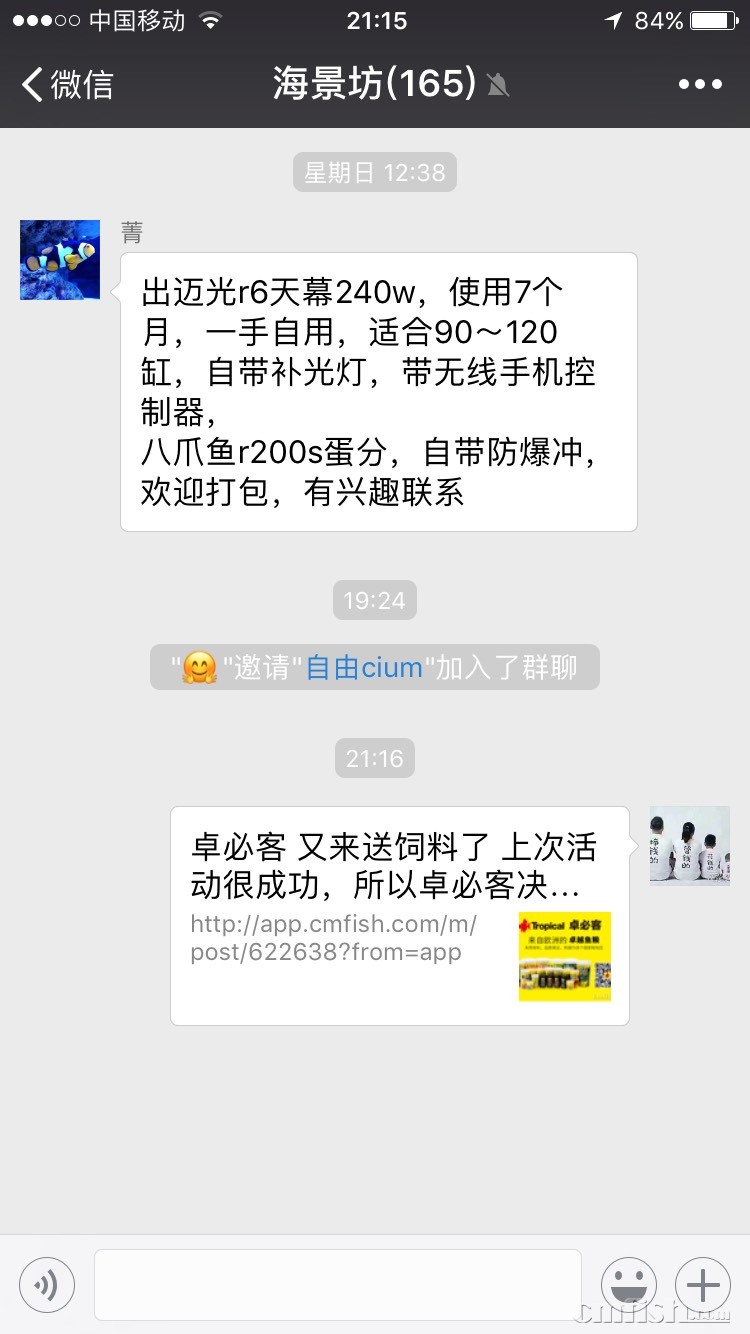Image resolution: width=750 pixels, height=1334 pixels.
Task: Go back to the 微信 chat list
Action: tap(68, 84)
